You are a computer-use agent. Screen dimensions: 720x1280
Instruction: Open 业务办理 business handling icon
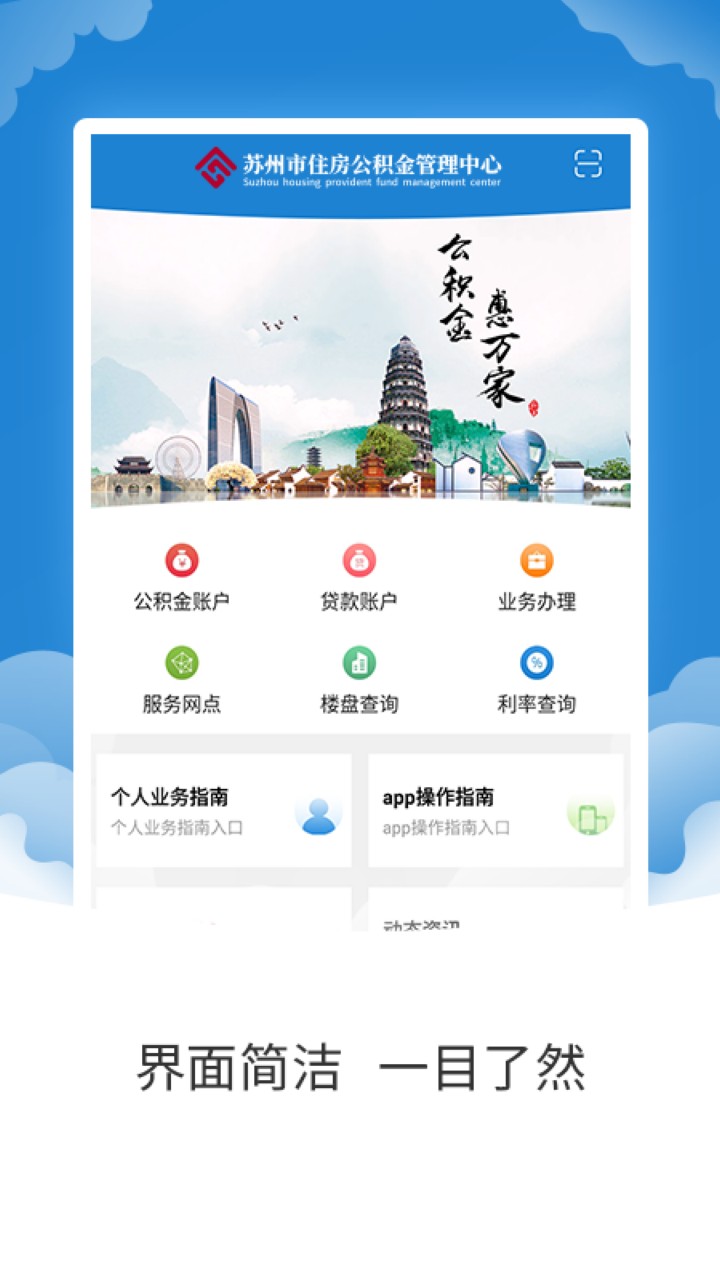536,561
